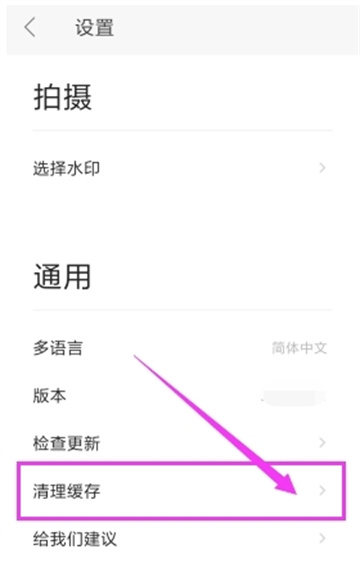360x563 pixels.
Task: Open 给我们建议 feedback page
Action: coord(180,539)
